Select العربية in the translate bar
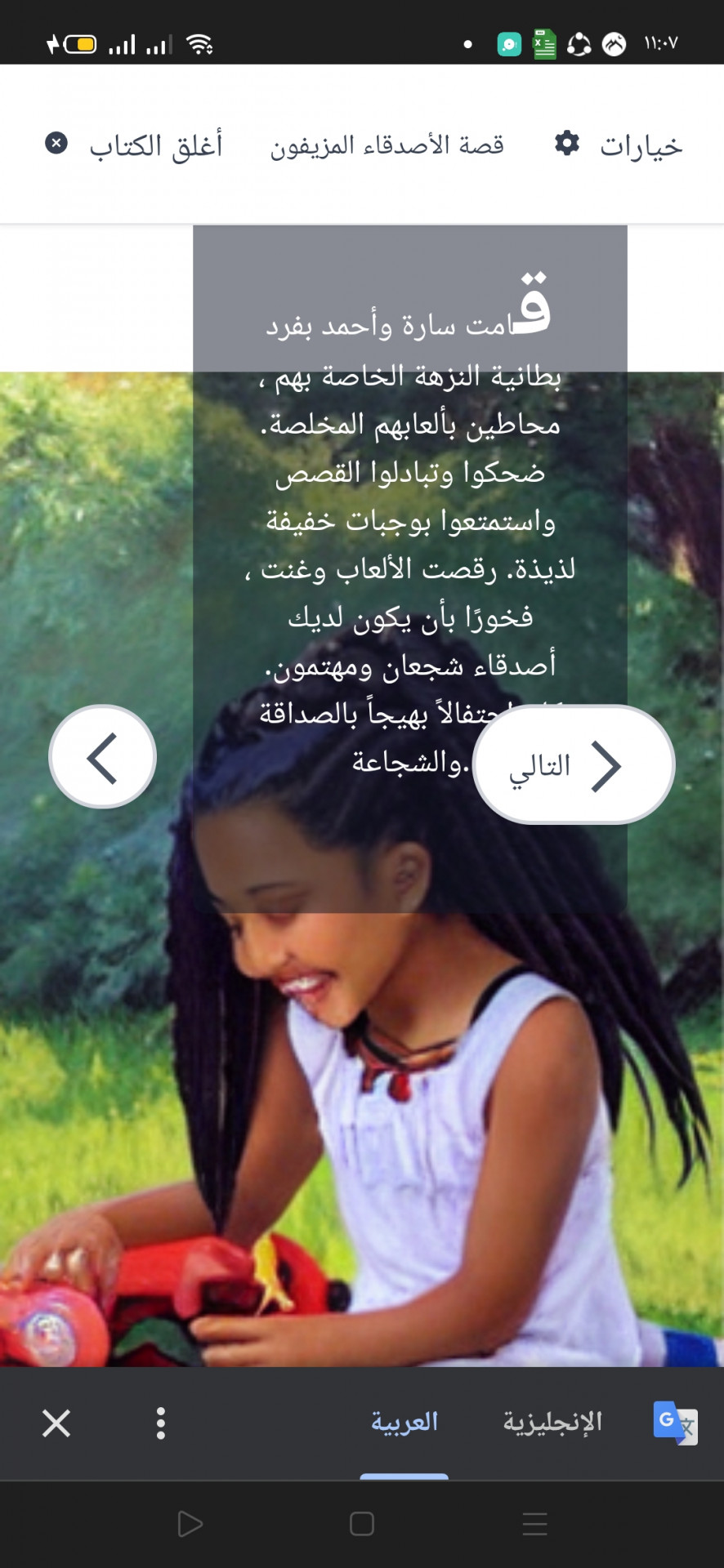Image resolution: width=724 pixels, height=1568 pixels. click(404, 1422)
